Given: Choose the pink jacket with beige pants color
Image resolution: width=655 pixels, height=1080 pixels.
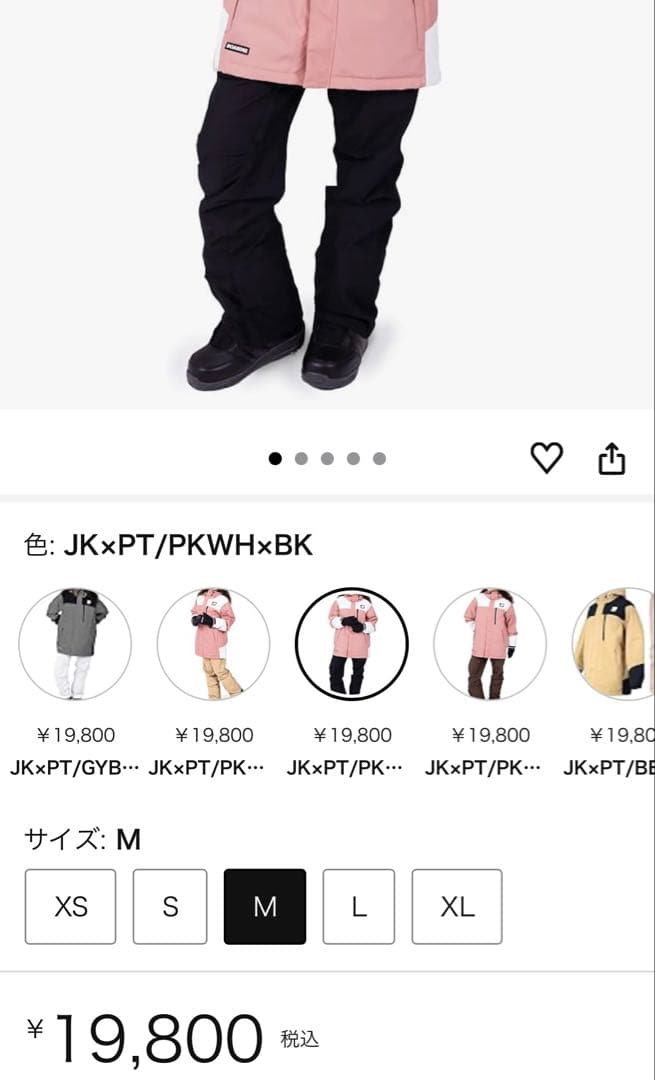Looking at the screenshot, I should pos(213,644).
